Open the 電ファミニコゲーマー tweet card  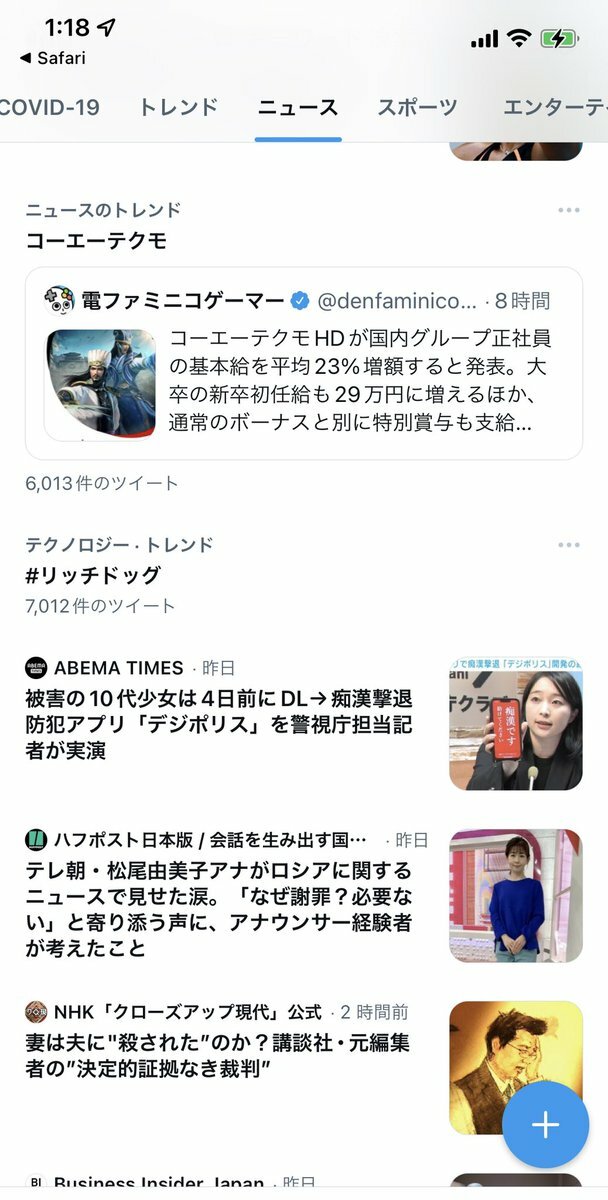click(304, 363)
